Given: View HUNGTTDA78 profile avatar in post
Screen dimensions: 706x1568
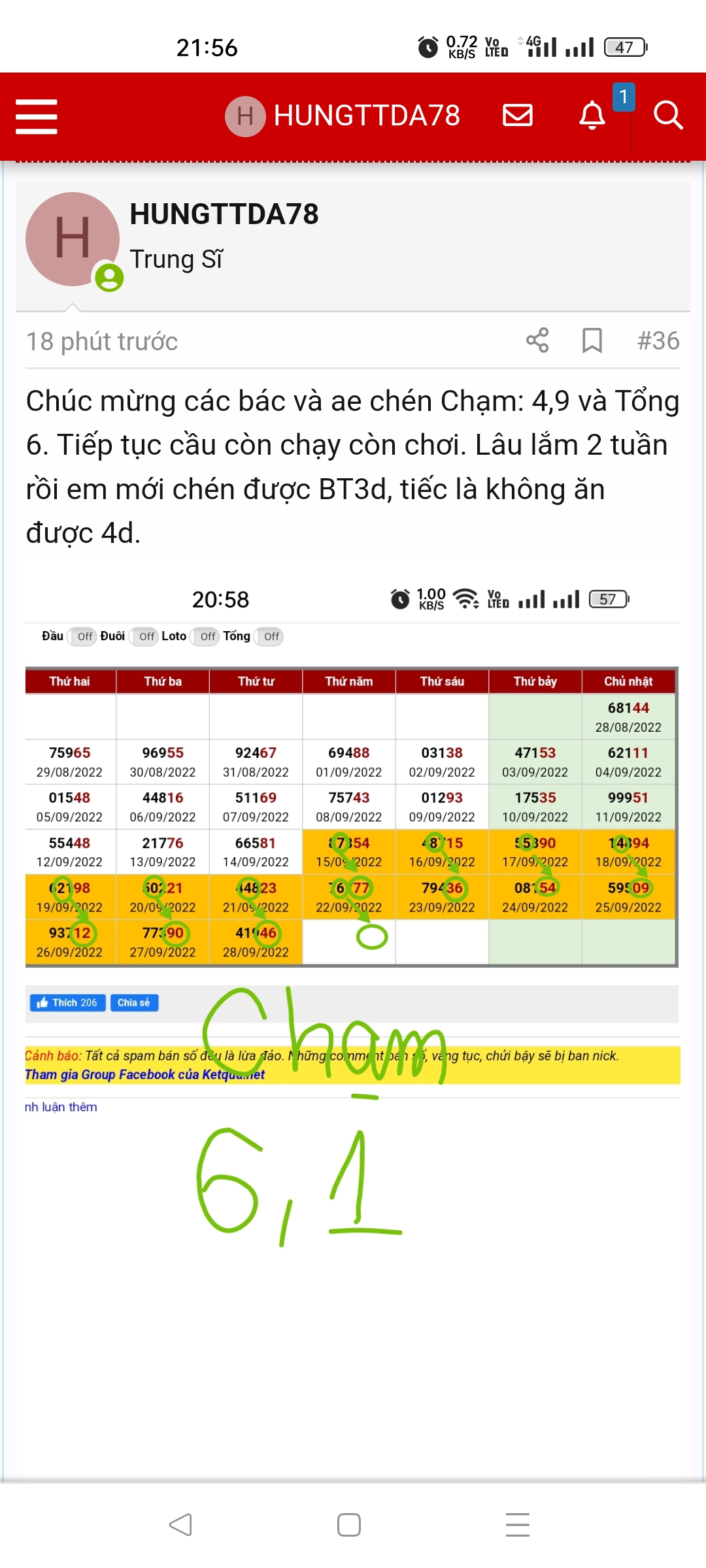Looking at the screenshot, I should click(73, 239).
